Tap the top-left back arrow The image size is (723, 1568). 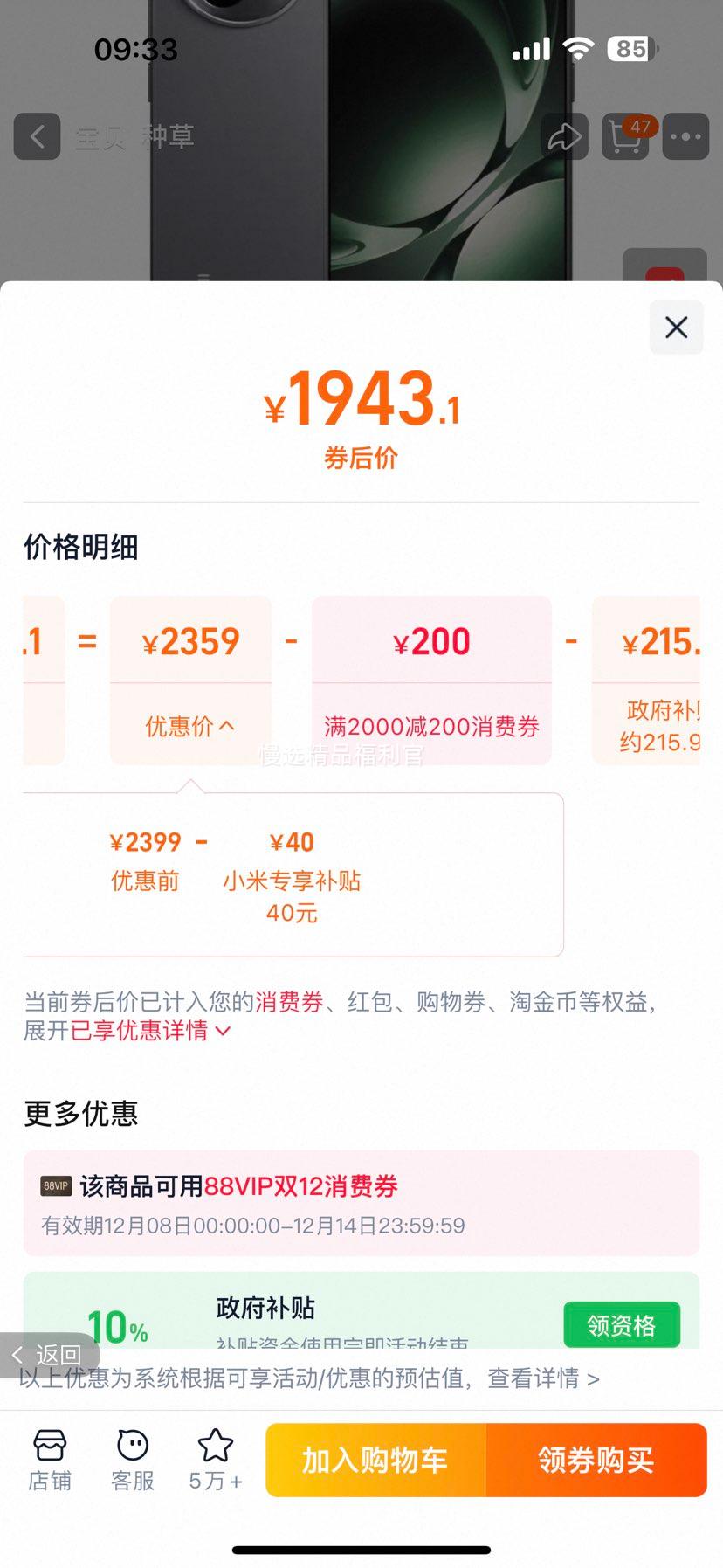[36, 137]
